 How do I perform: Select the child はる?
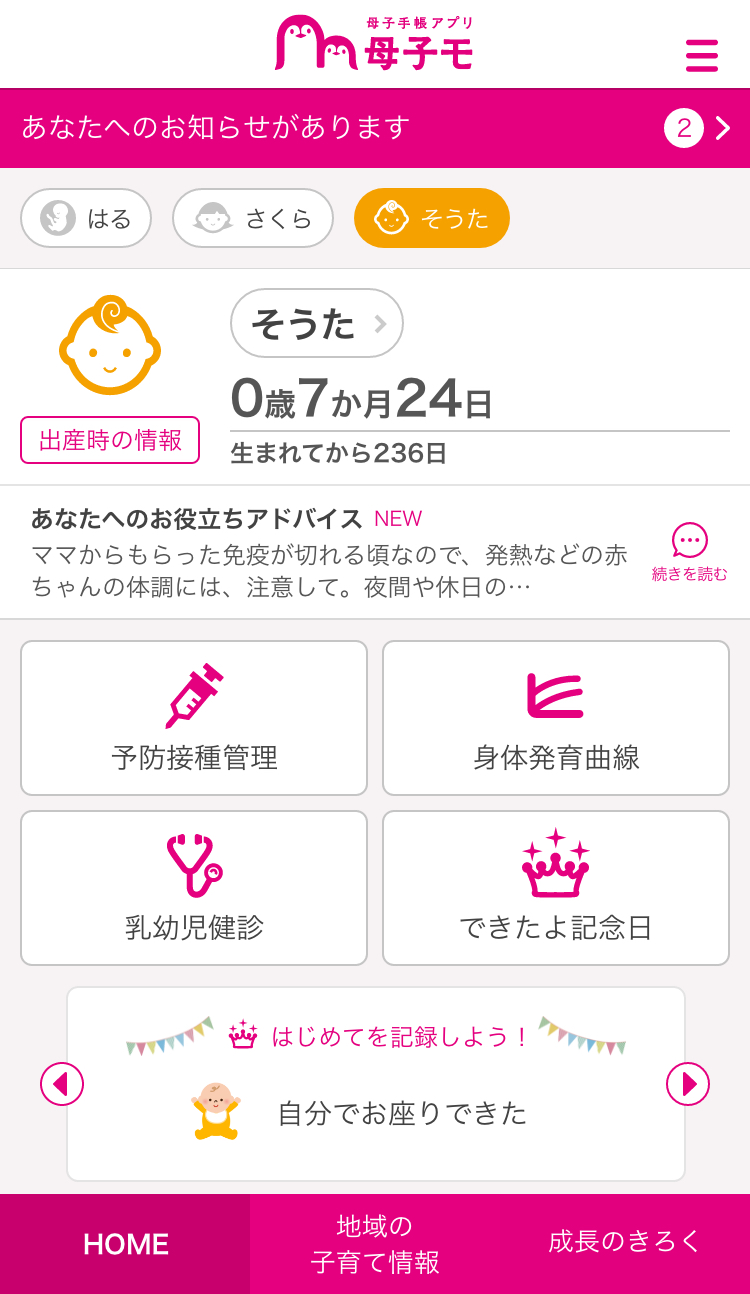[86, 218]
